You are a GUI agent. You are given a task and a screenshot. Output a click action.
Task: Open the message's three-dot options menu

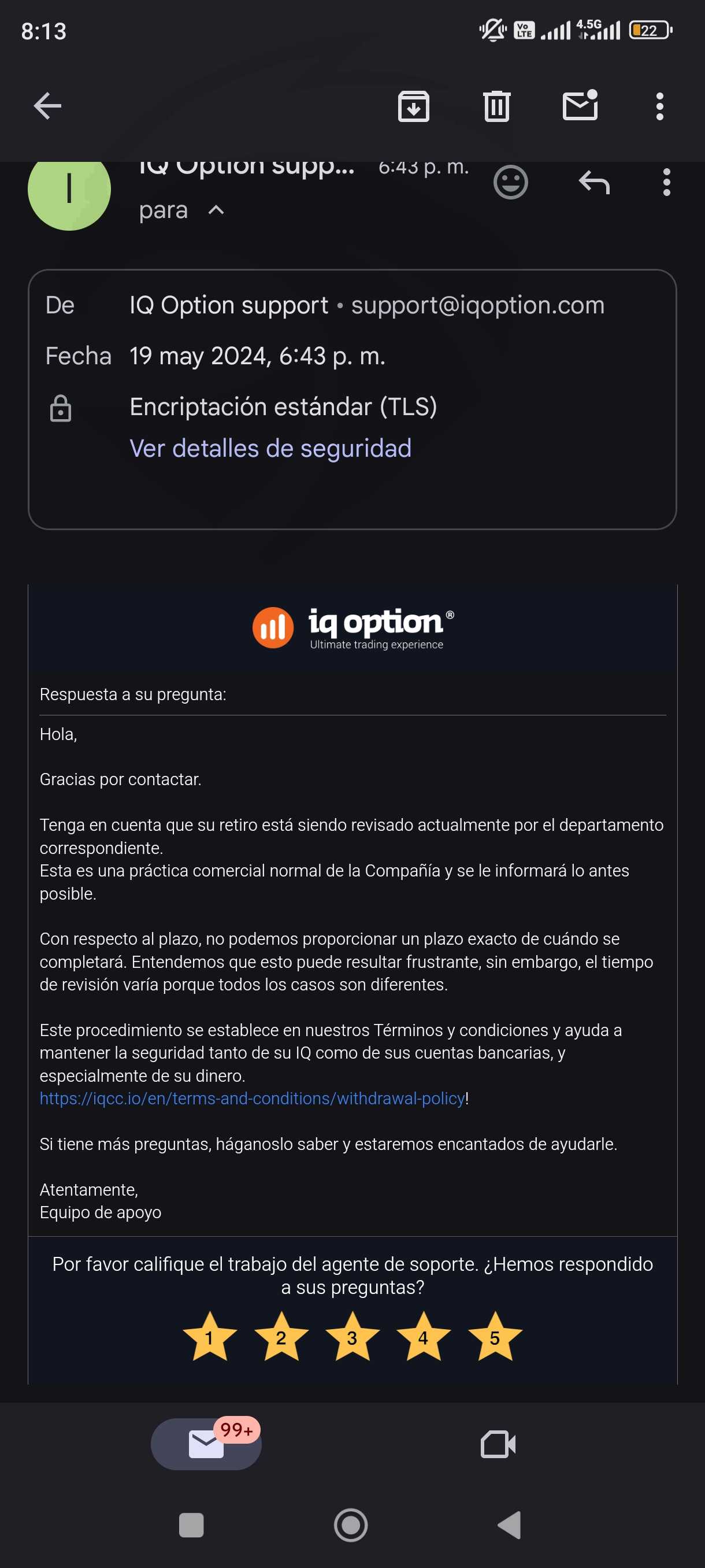[x=667, y=182]
